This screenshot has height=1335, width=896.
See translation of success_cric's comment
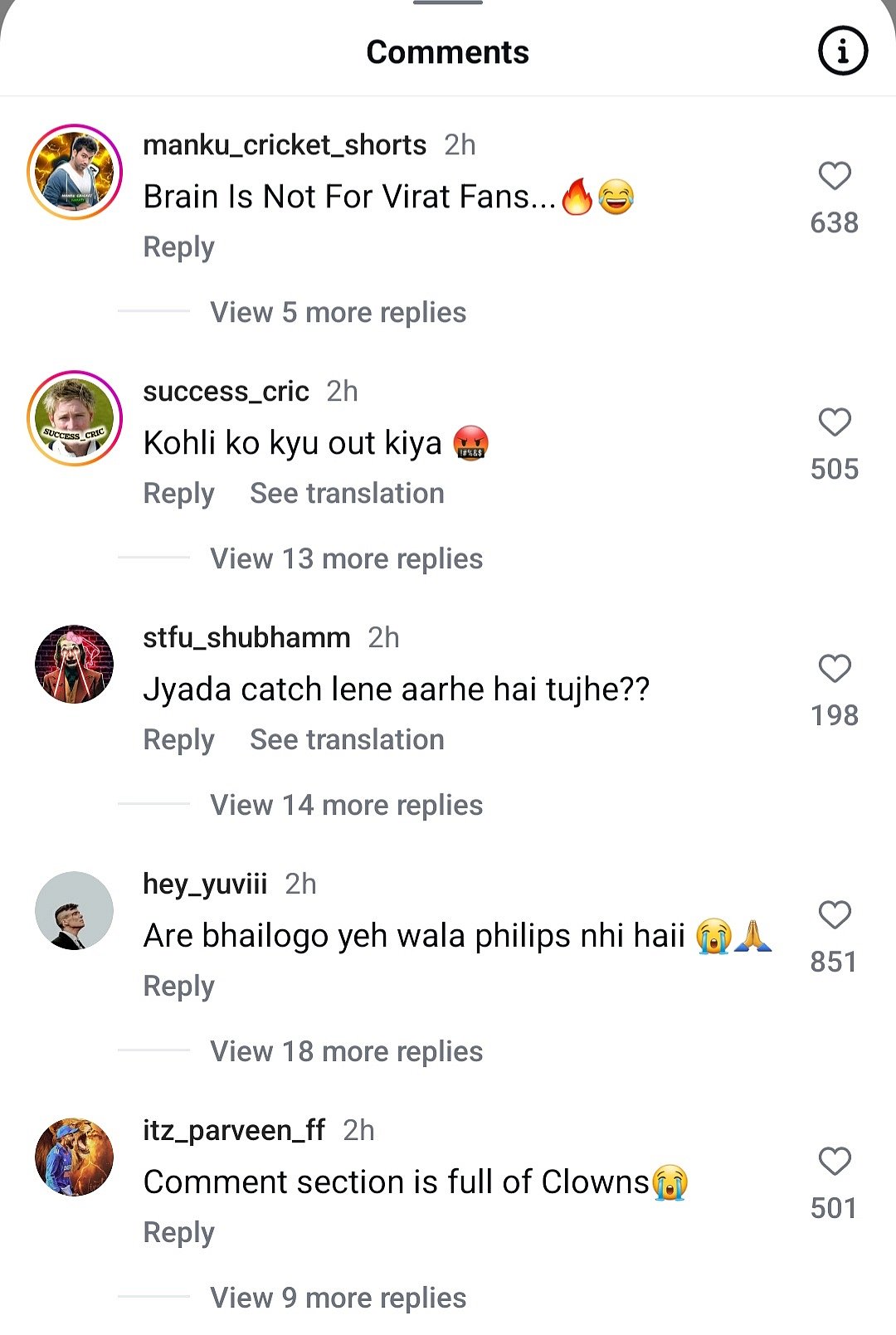tap(347, 494)
